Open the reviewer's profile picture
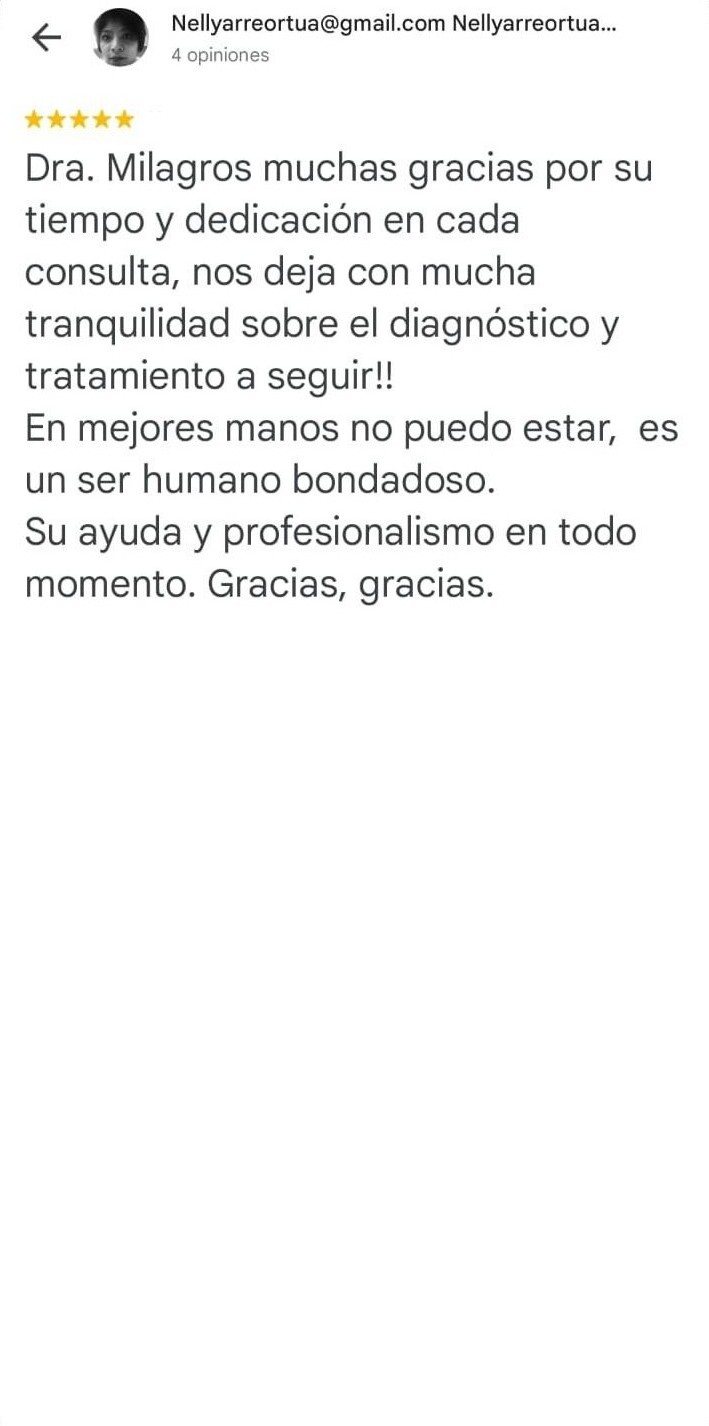Screen dimensions: 709x1426 click(120, 38)
